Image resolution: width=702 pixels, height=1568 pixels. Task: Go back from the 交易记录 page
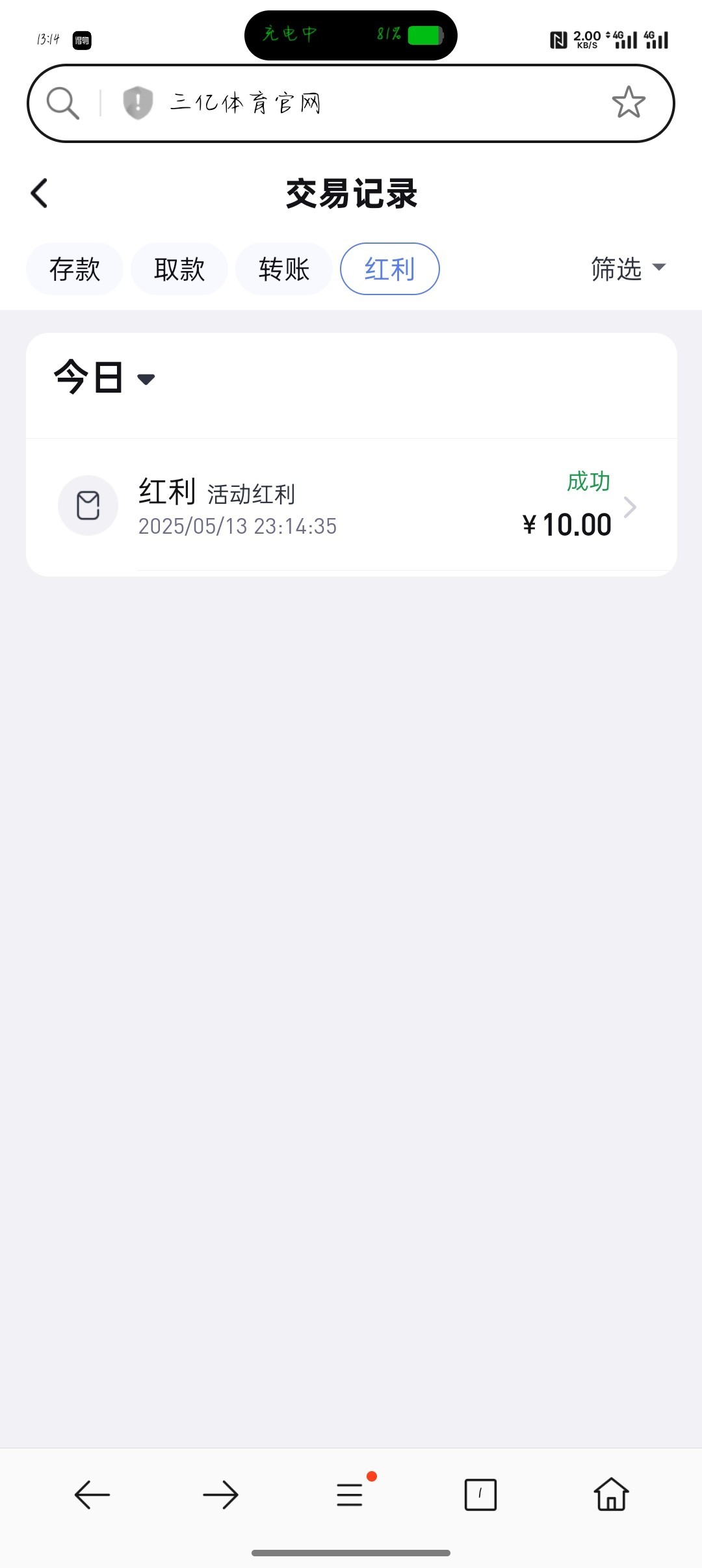click(x=39, y=193)
